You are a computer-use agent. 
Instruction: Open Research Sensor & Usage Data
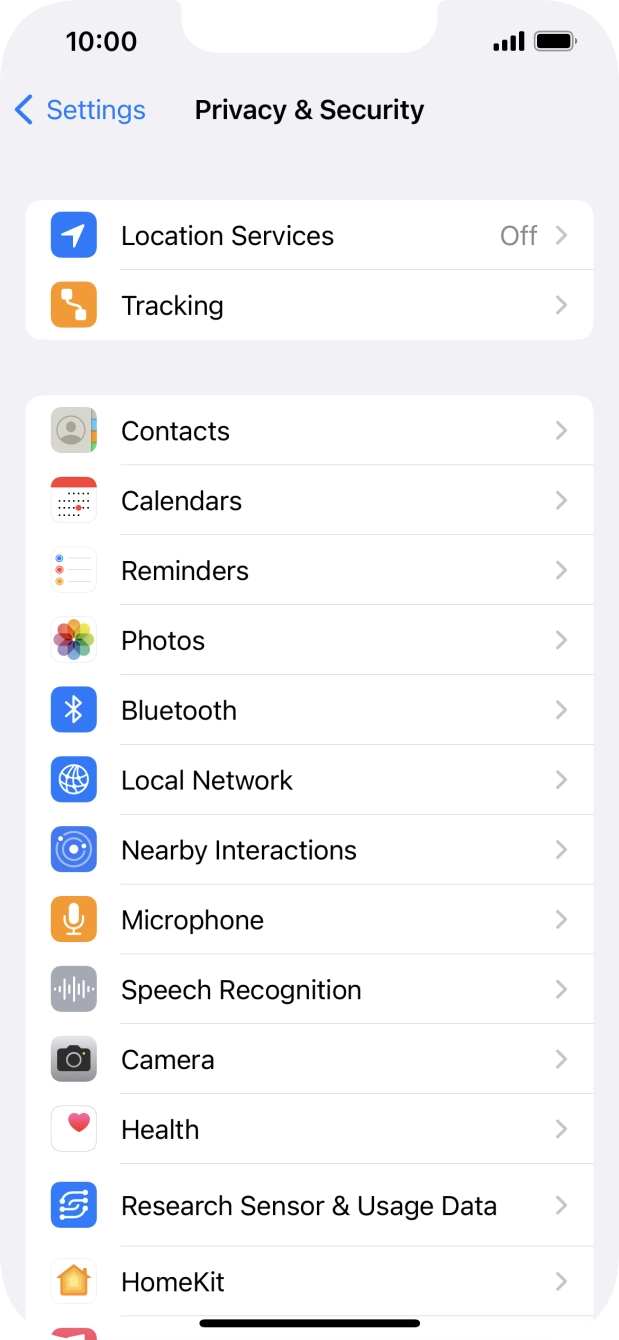coord(309,1206)
